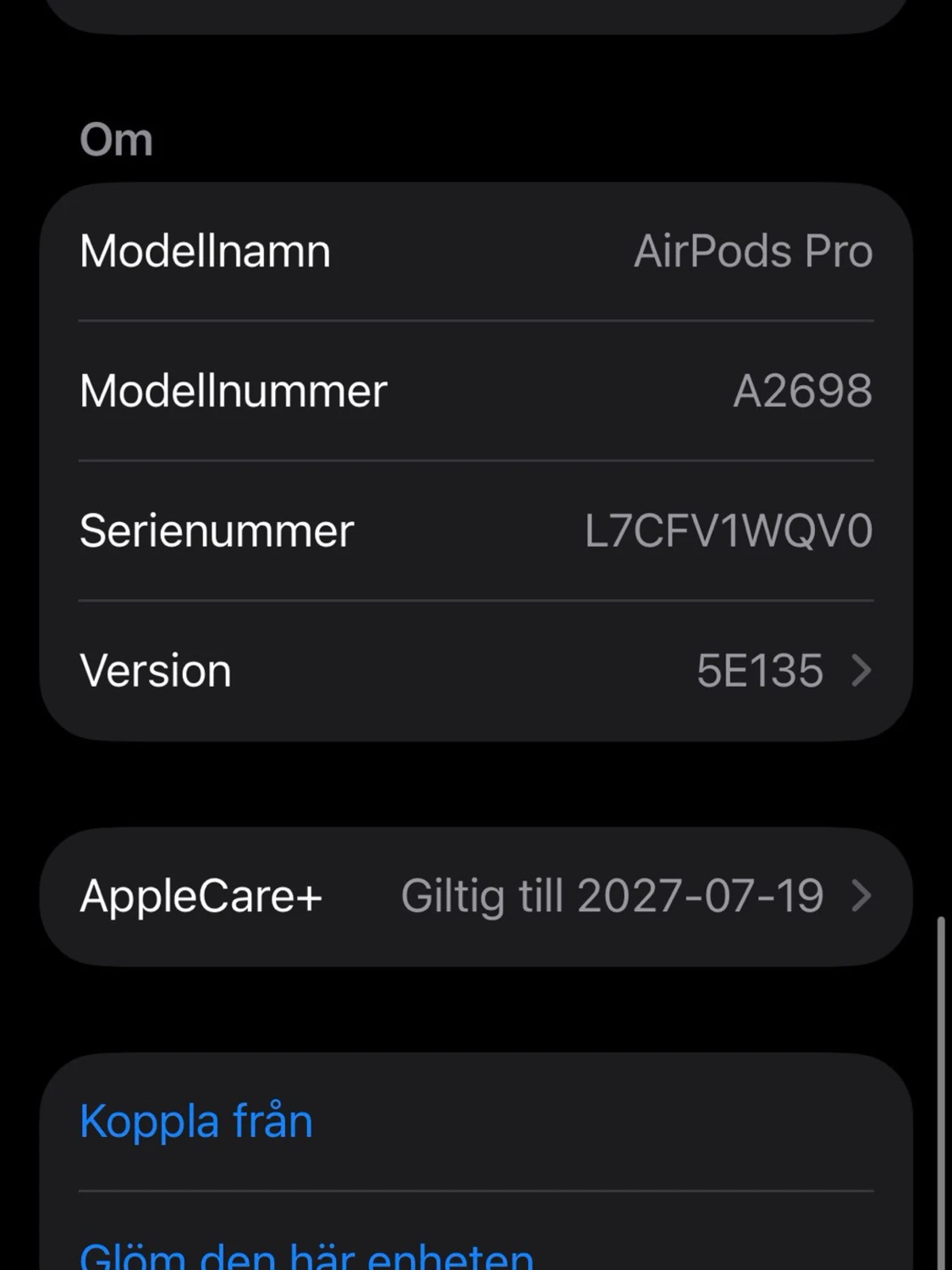Tap the Om section heading
Viewport: 952px width, 1270px height.
pyautogui.click(x=116, y=139)
